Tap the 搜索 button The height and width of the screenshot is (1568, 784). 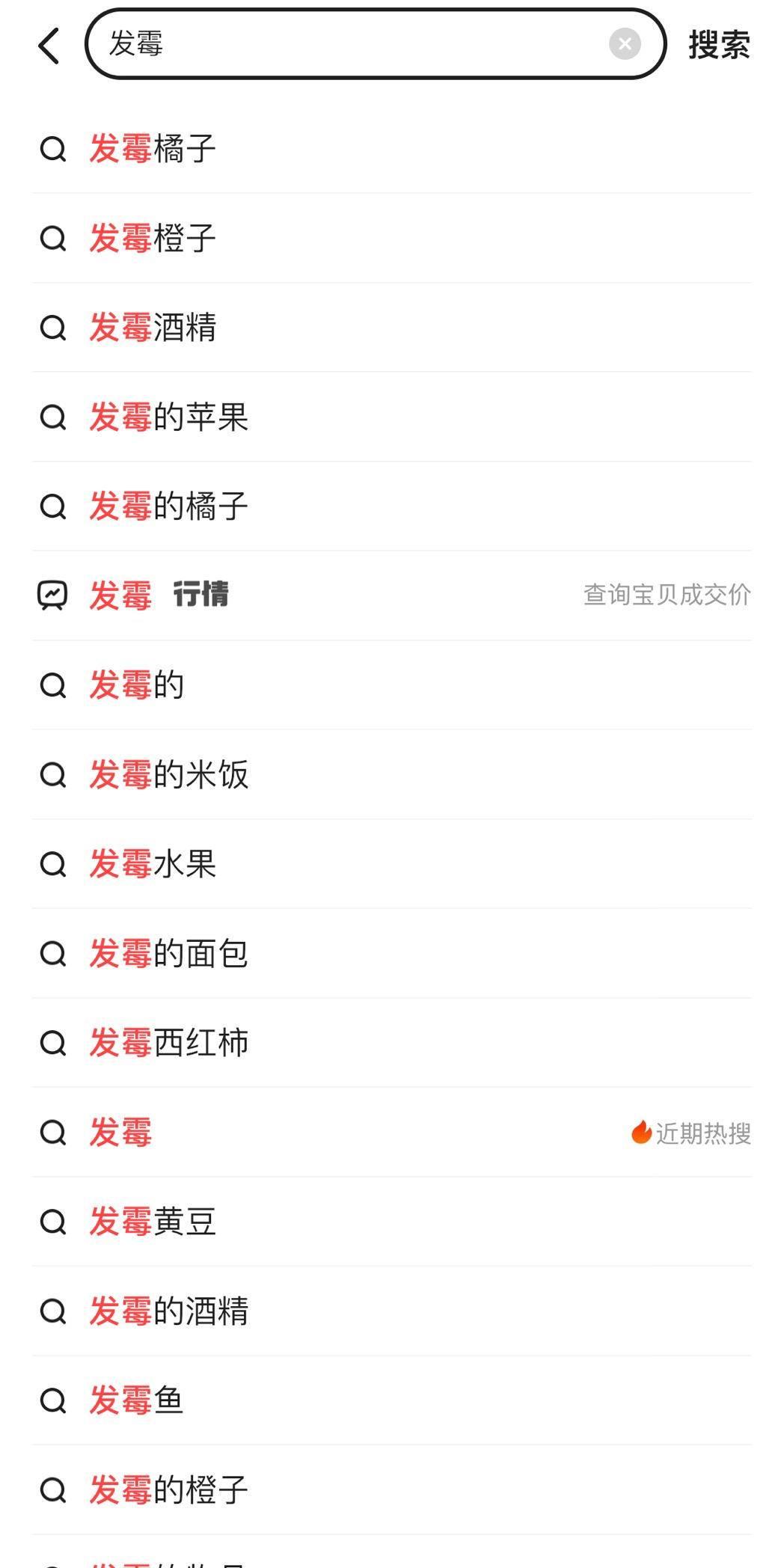(x=719, y=45)
